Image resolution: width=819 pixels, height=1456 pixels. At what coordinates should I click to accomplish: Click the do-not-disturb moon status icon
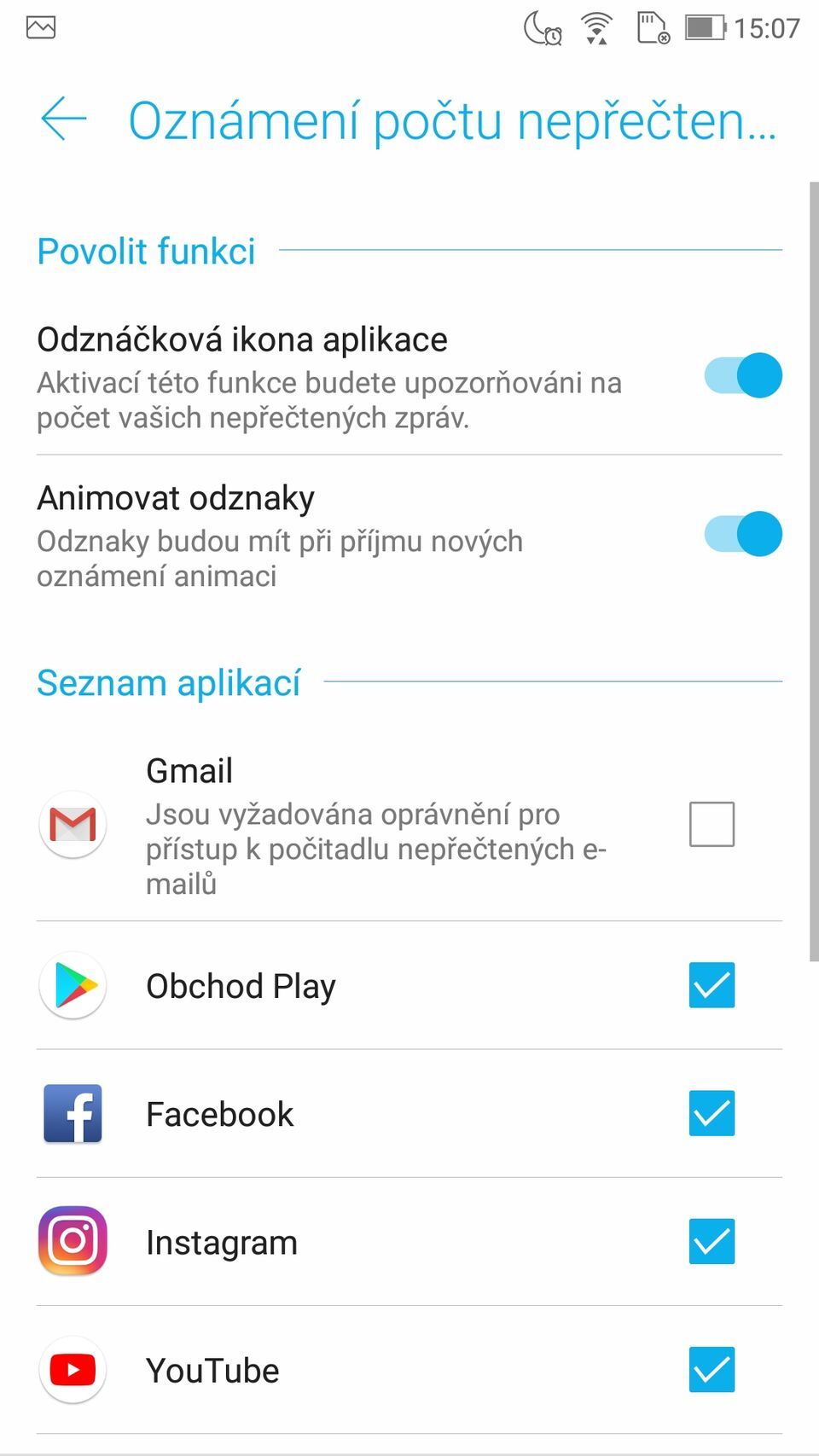pos(541,28)
